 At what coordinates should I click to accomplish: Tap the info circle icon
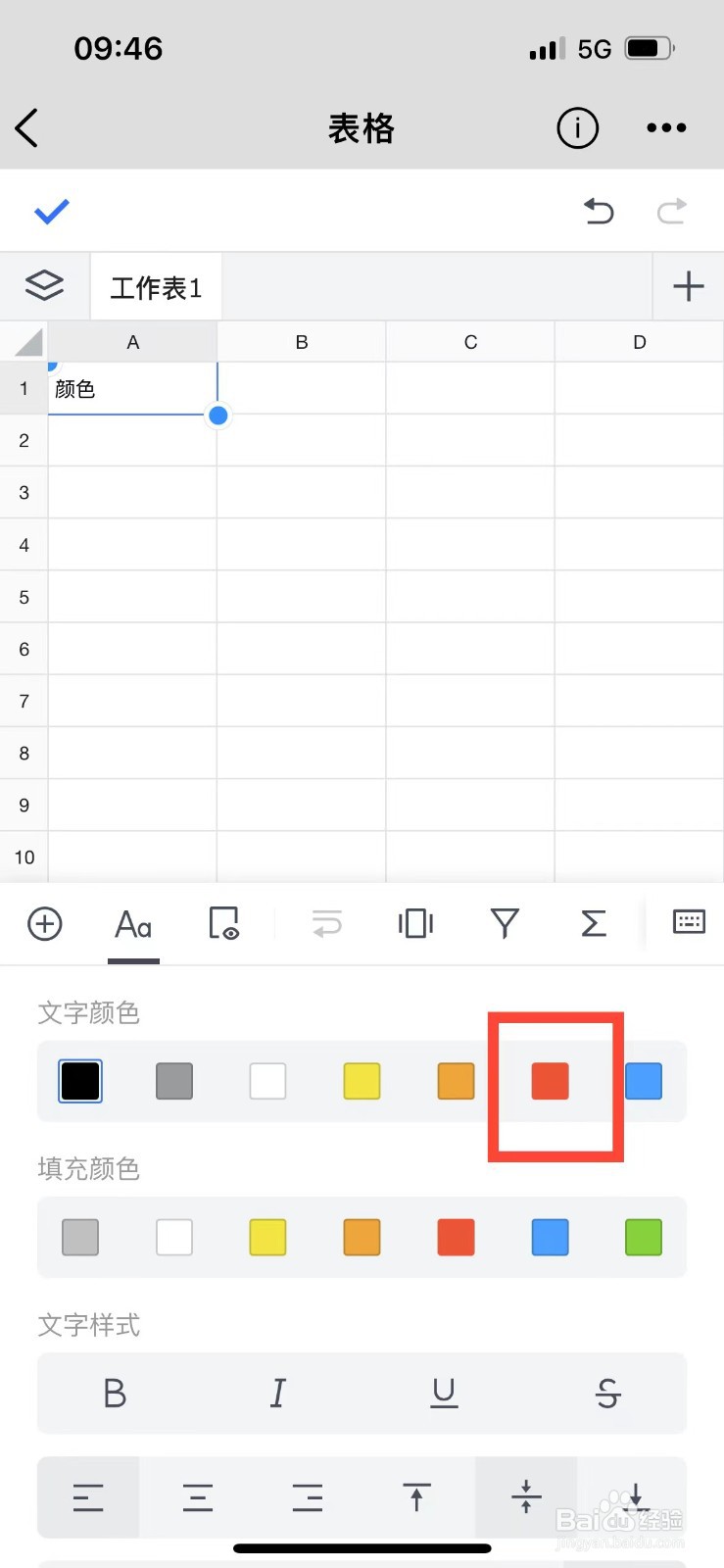coord(577,128)
